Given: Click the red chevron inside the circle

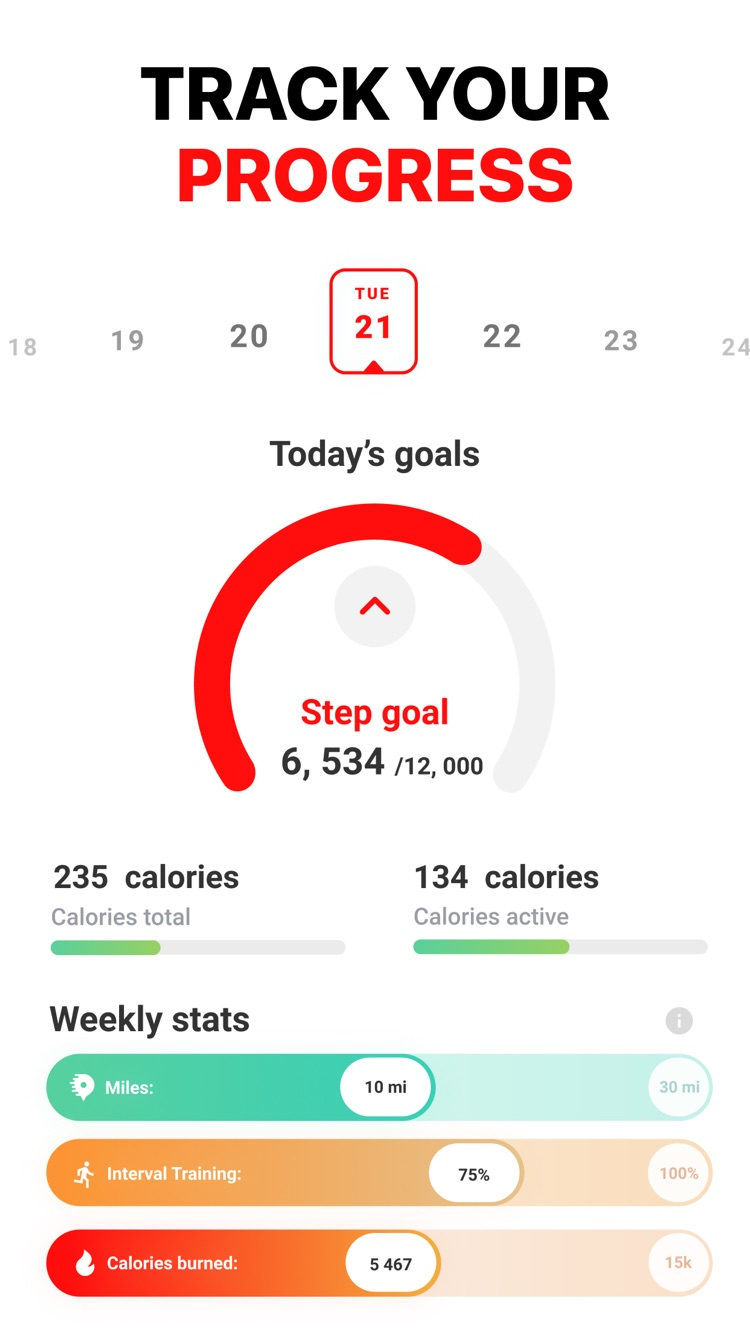Looking at the screenshot, I should click(374, 606).
